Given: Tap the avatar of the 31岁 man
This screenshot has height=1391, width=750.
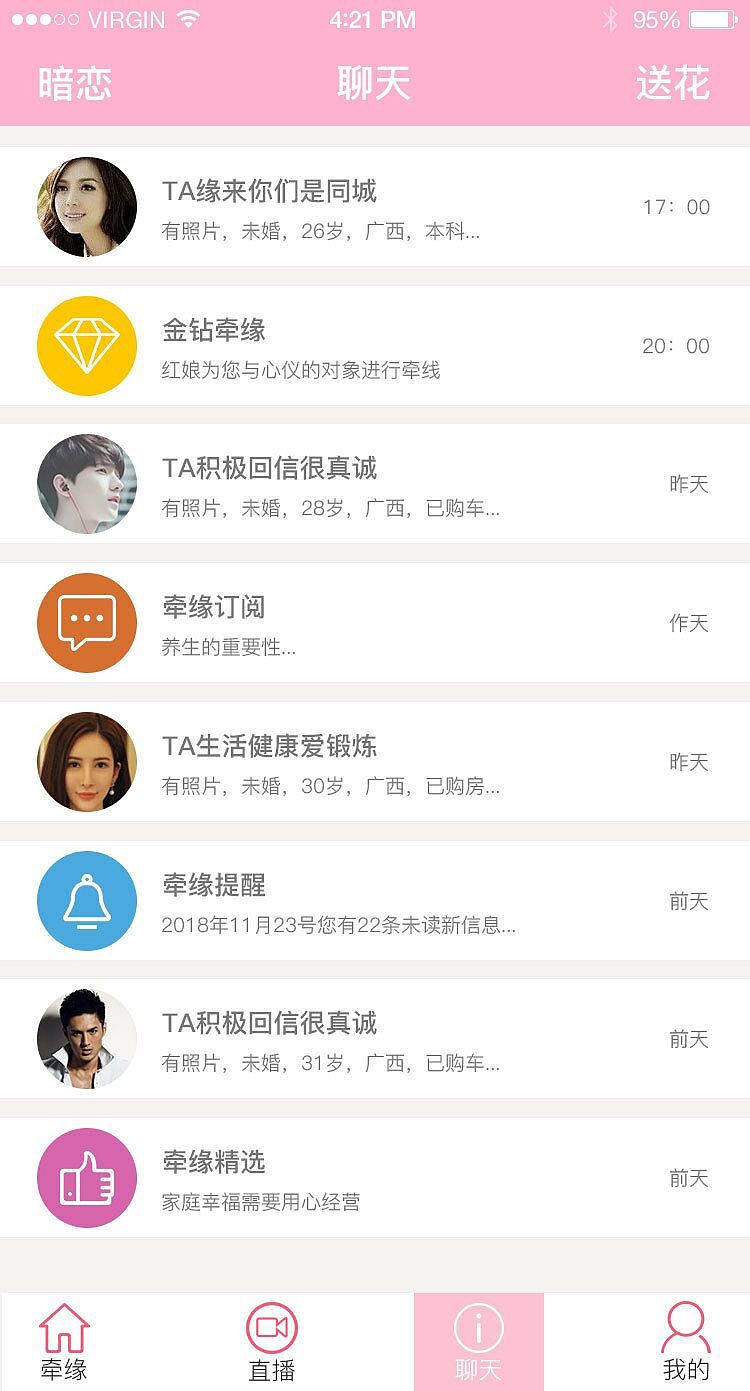Looking at the screenshot, I should coord(86,1038).
